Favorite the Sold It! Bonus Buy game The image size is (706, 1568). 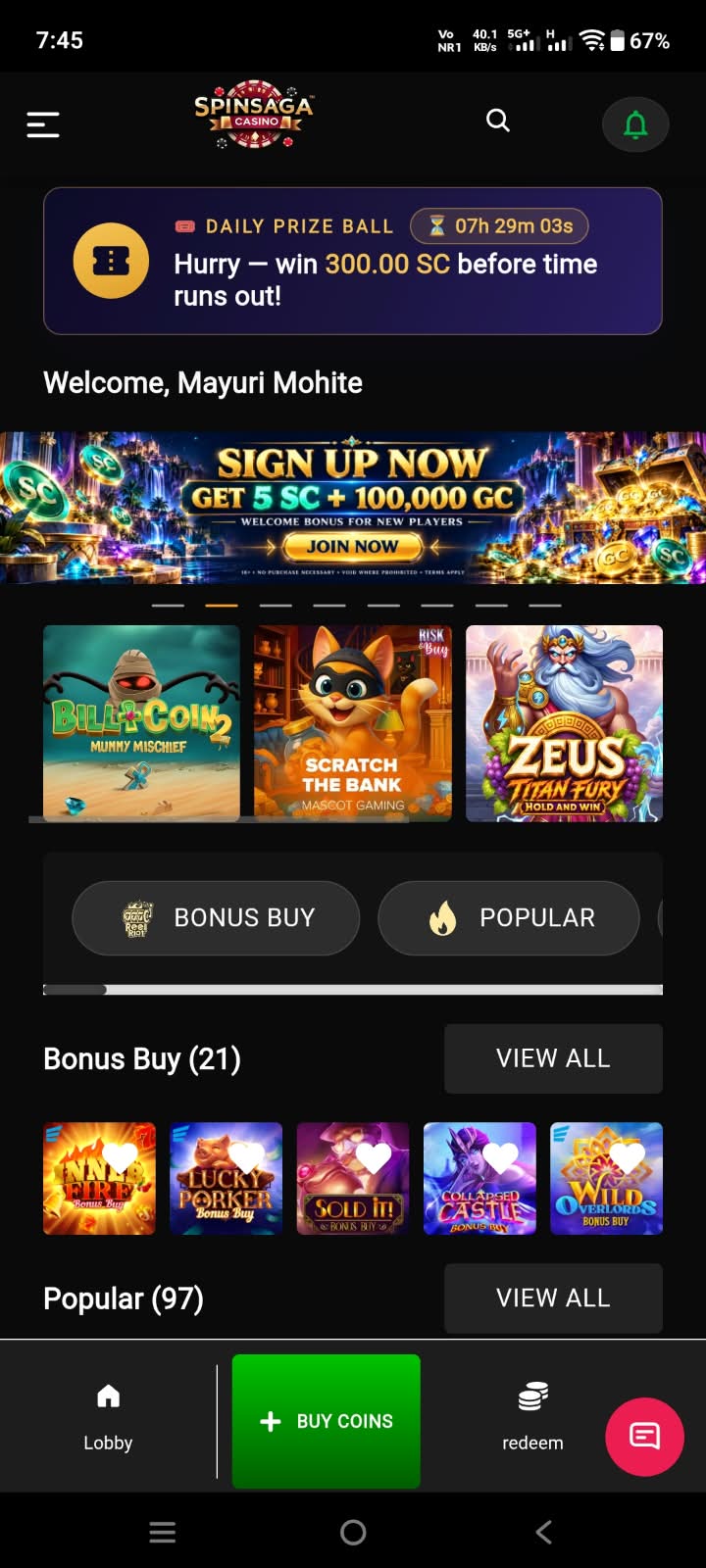374,1158
